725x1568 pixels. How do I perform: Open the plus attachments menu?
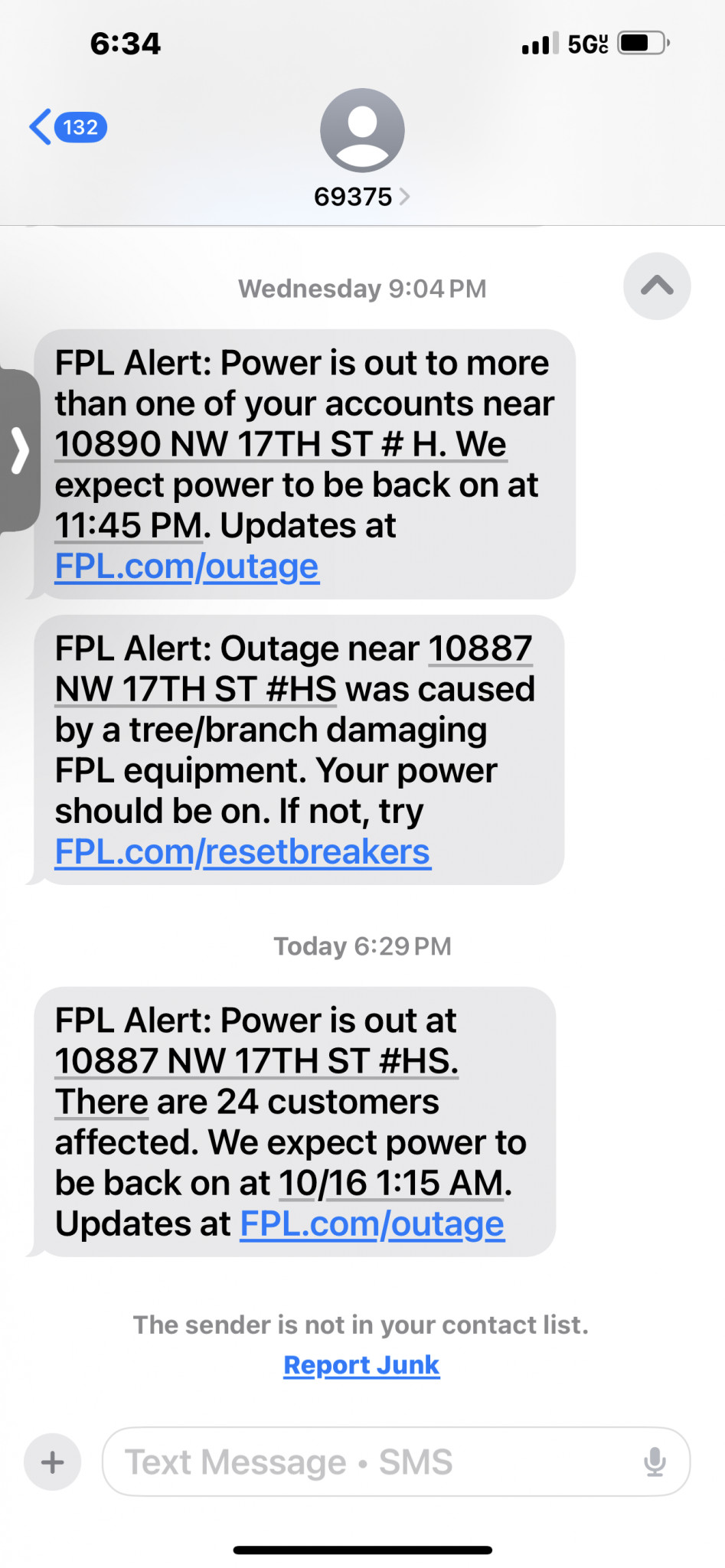coord(52,1462)
